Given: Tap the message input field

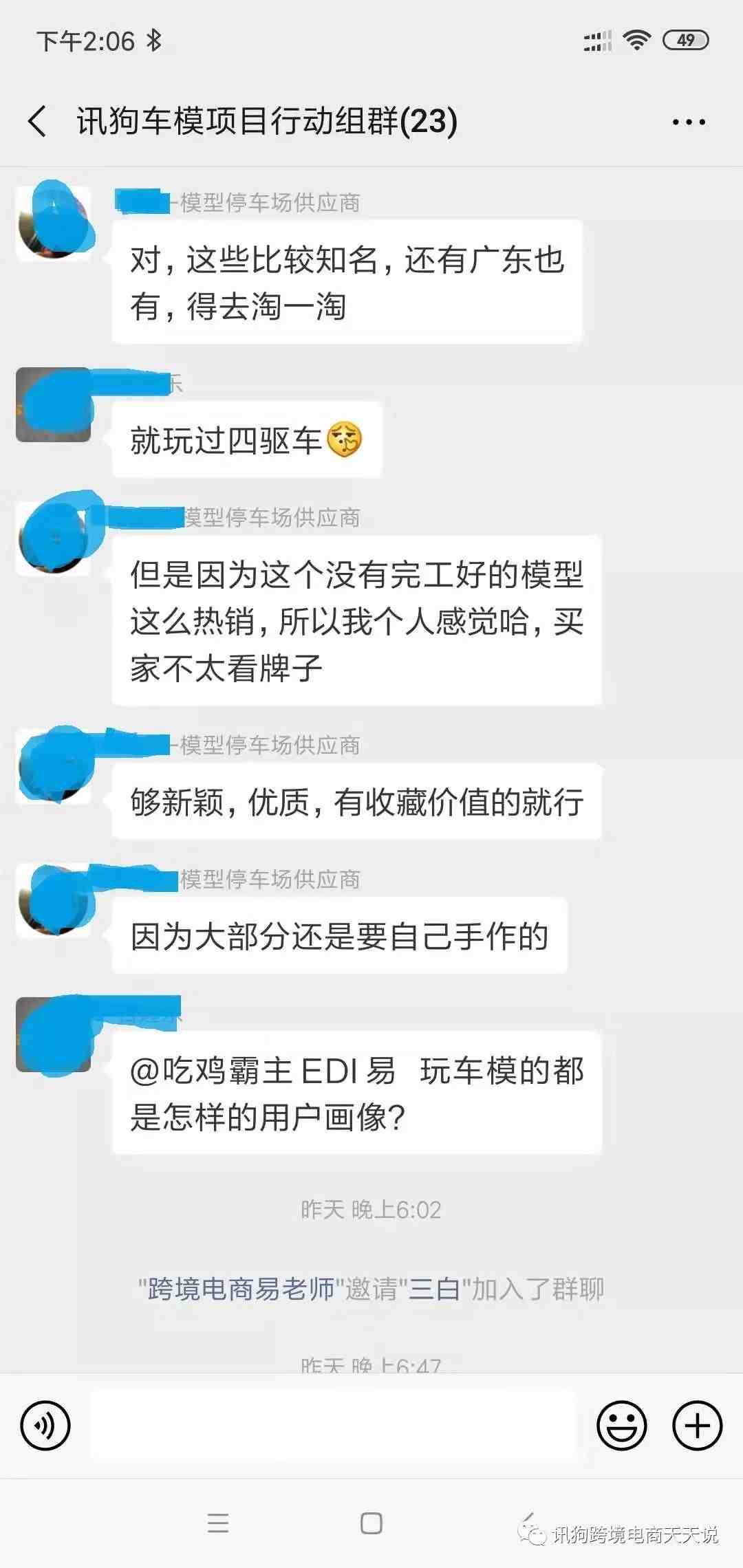Looking at the screenshot, I should (x=333, y=1426).
